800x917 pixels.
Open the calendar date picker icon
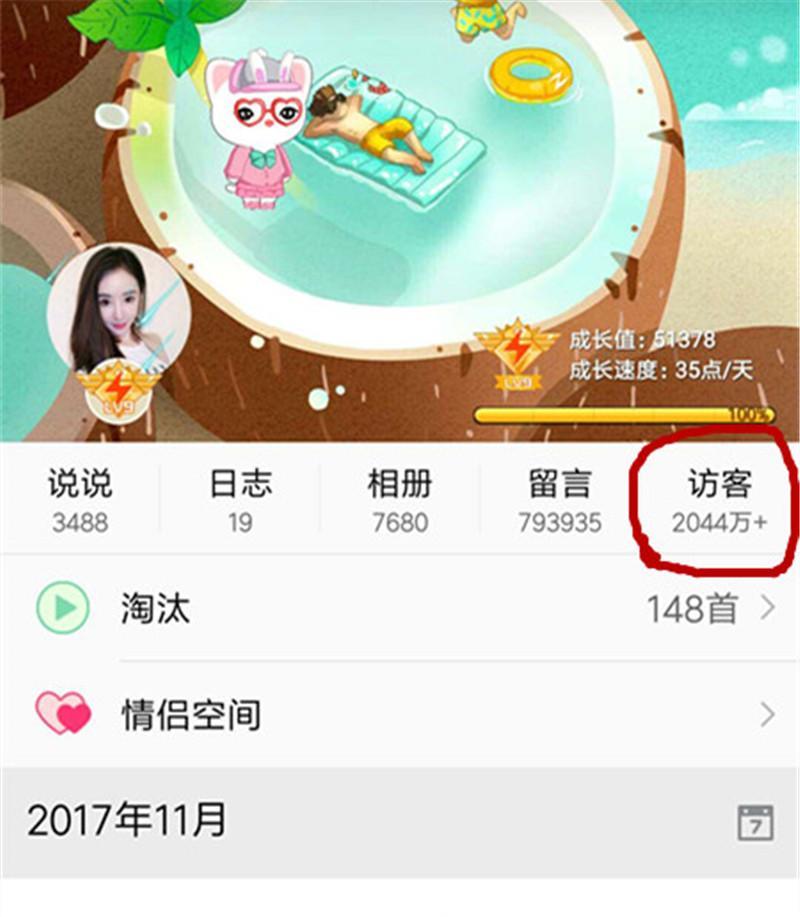(x=755, y=822)
